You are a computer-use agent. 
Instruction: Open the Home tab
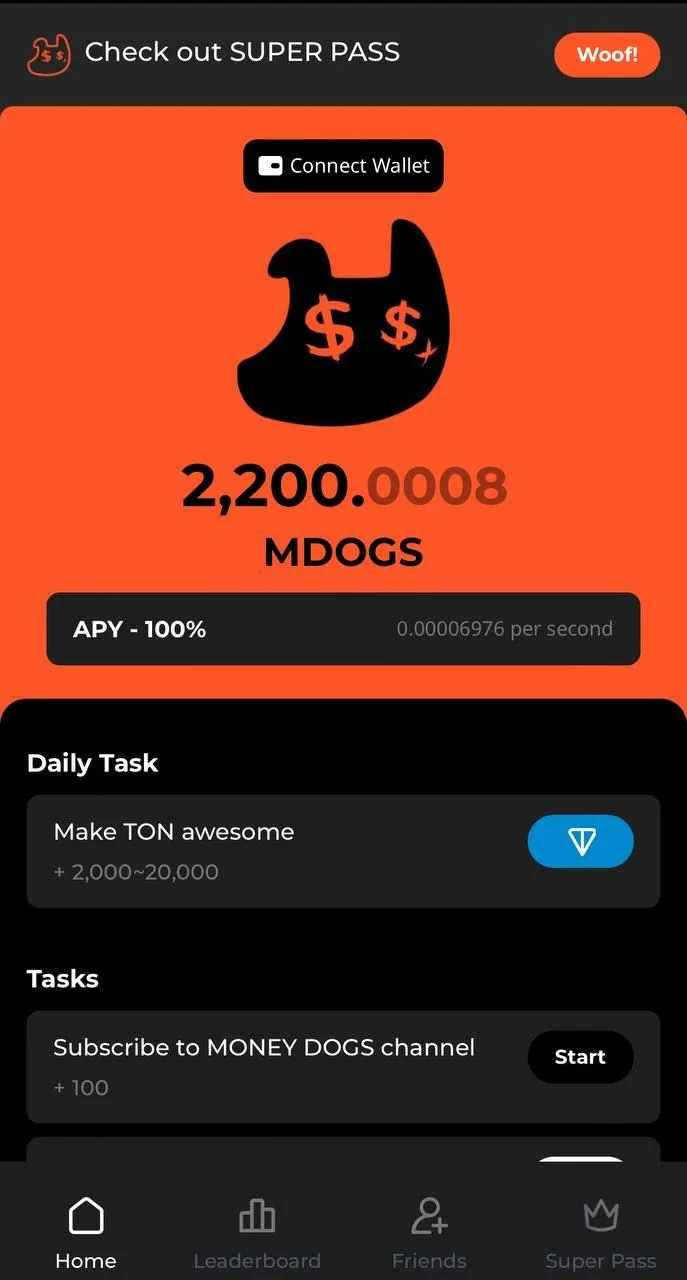(x=86, y=1233)
